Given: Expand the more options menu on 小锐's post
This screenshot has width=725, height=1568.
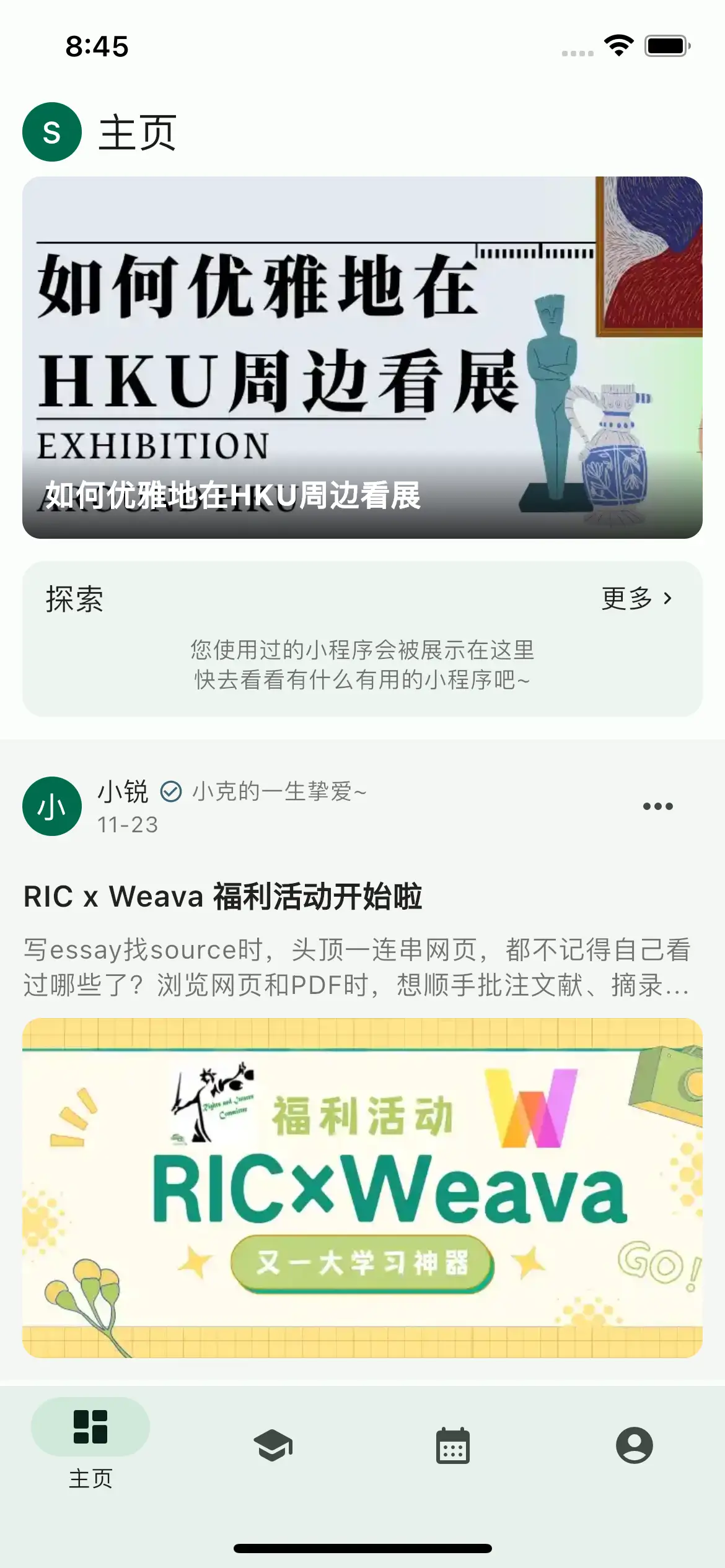Looking at the screenshot, I should click(659, 805).
